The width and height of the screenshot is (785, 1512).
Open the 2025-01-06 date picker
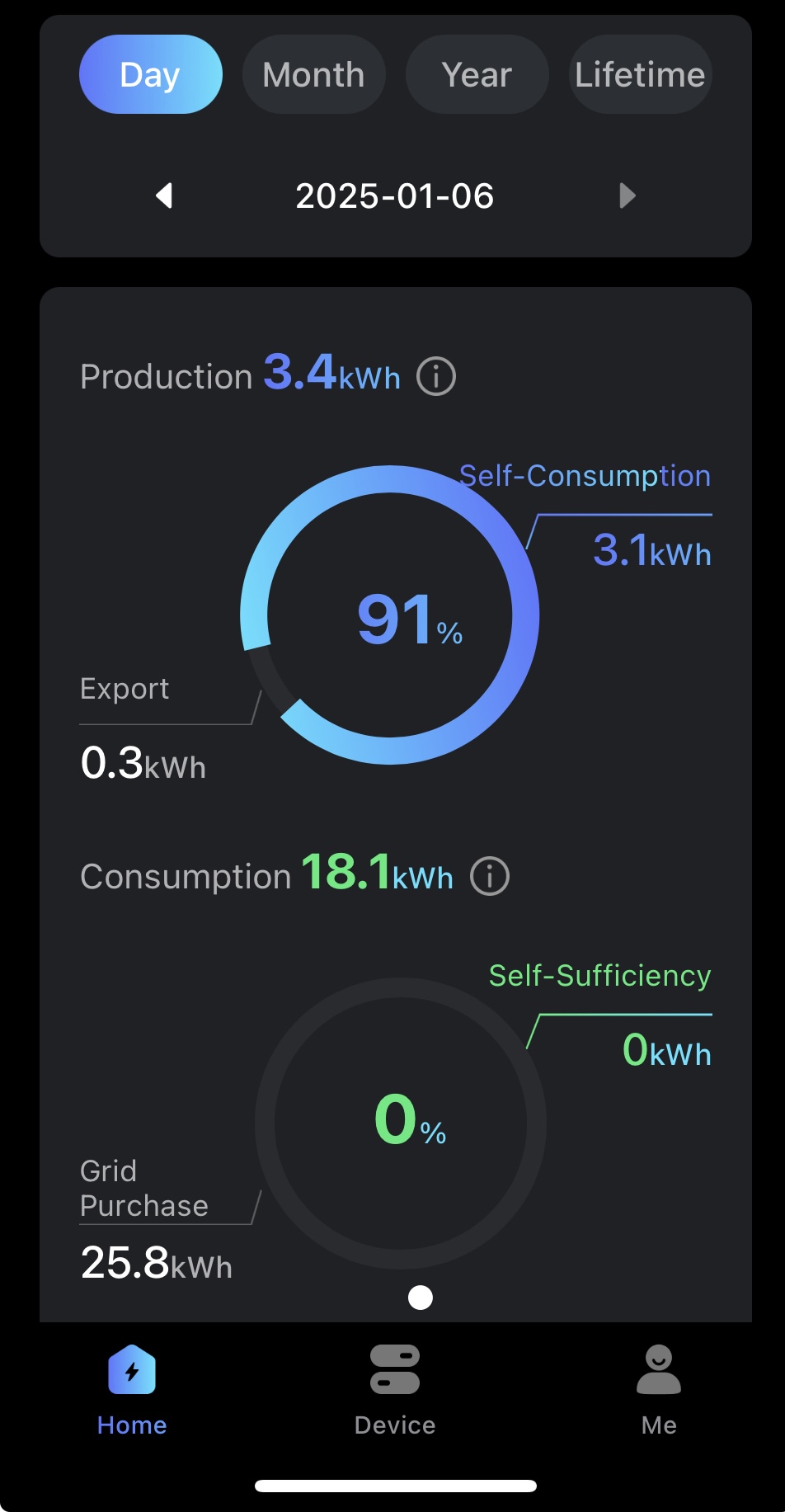[394, 195]
